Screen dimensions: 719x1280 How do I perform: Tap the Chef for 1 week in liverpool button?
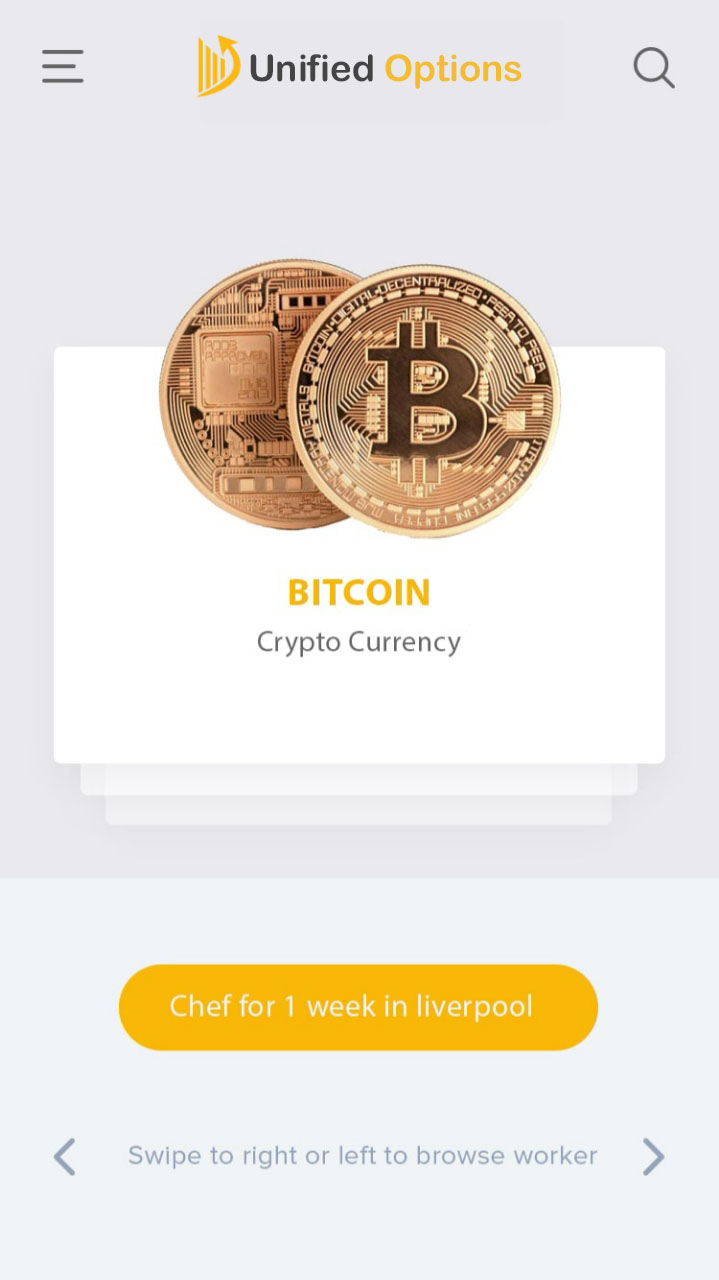click(358, 1007)
